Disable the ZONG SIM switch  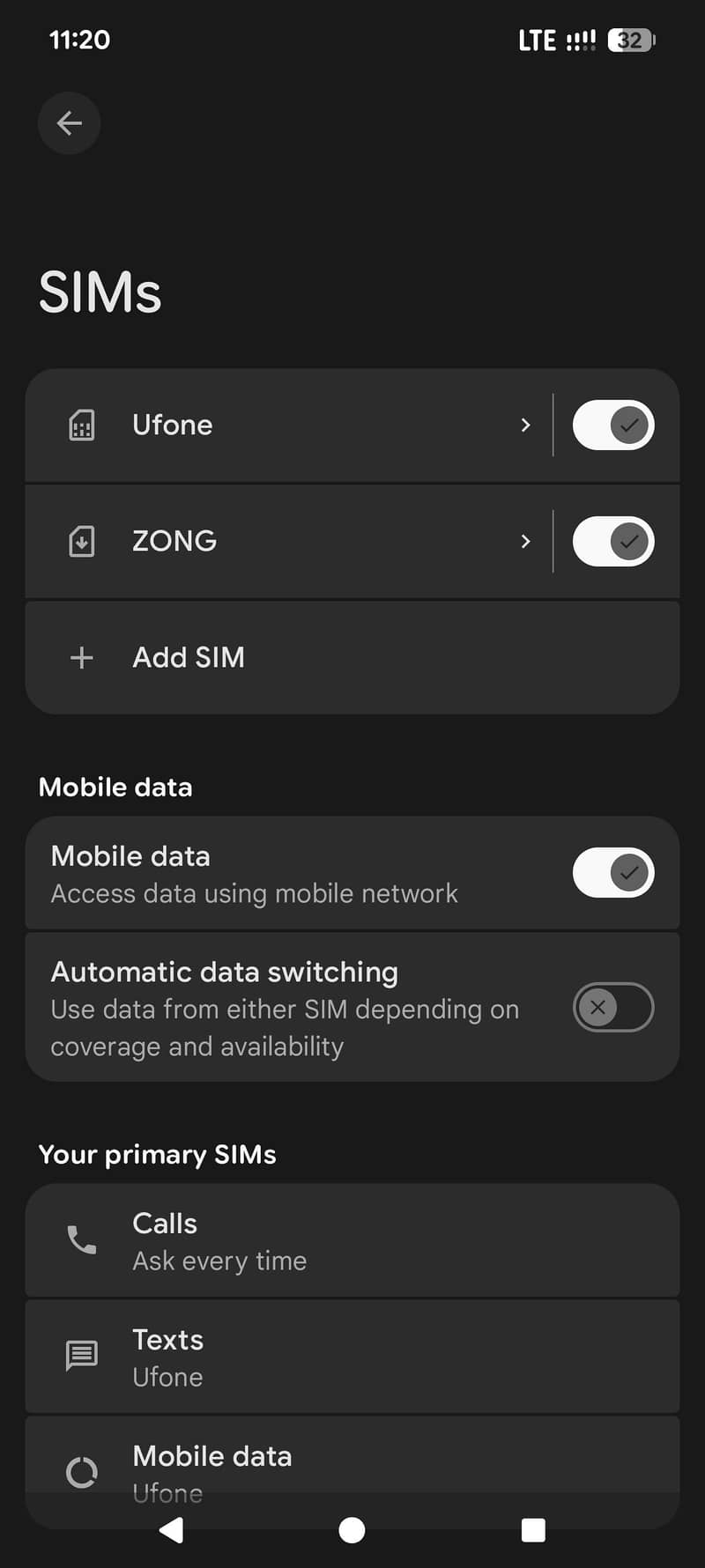coord(613,542)
